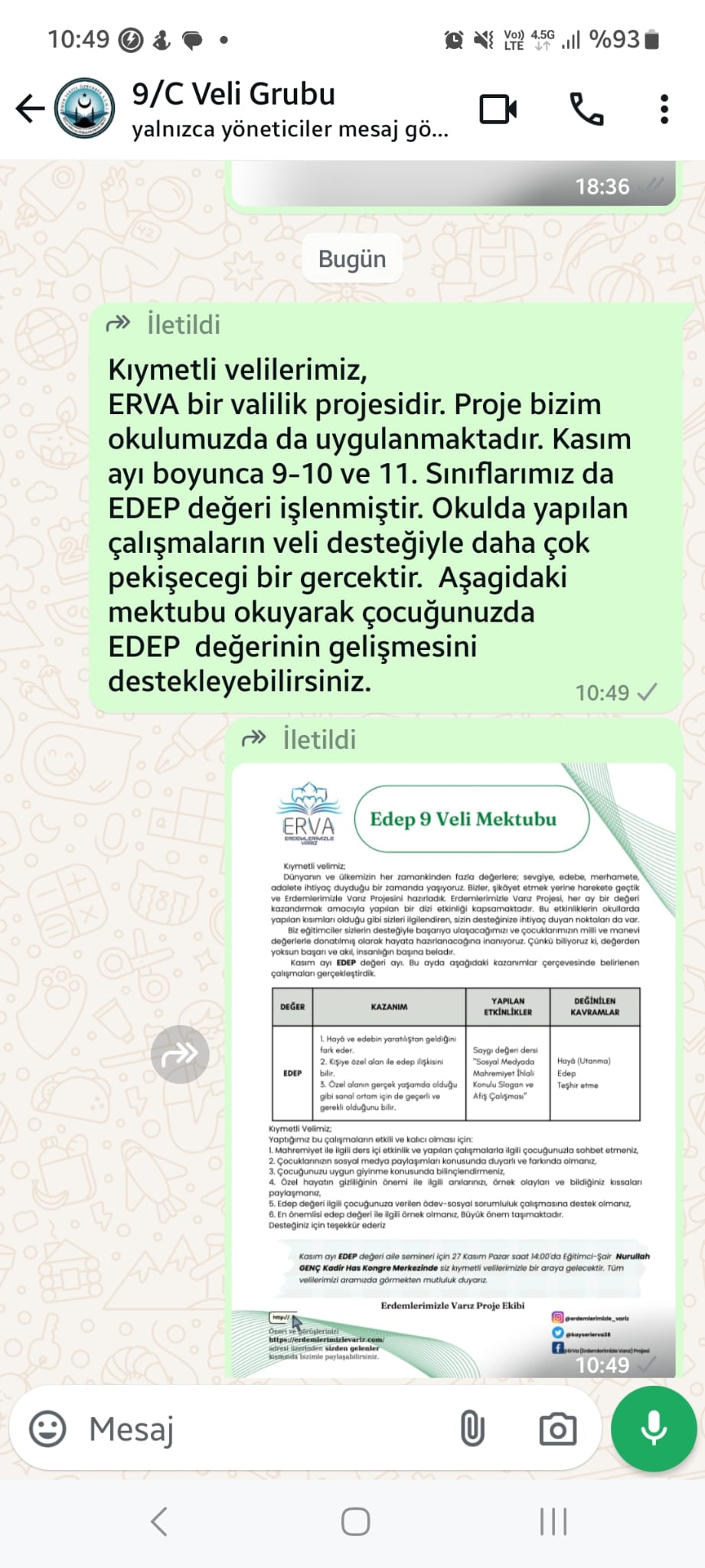Open the camera
The image size is (705, 1568).
tap(557, 1429)
